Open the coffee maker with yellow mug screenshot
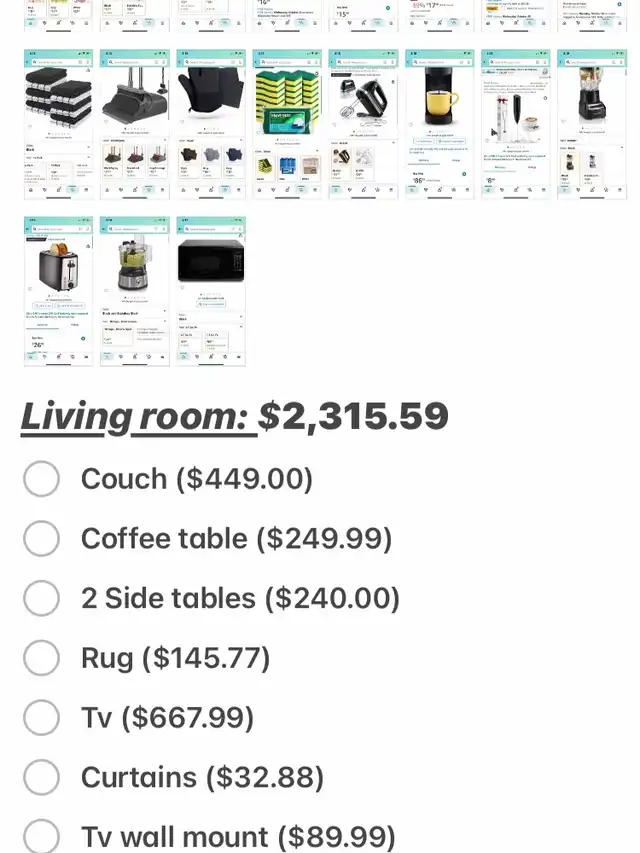640x853 pixels. pos(439,124)
